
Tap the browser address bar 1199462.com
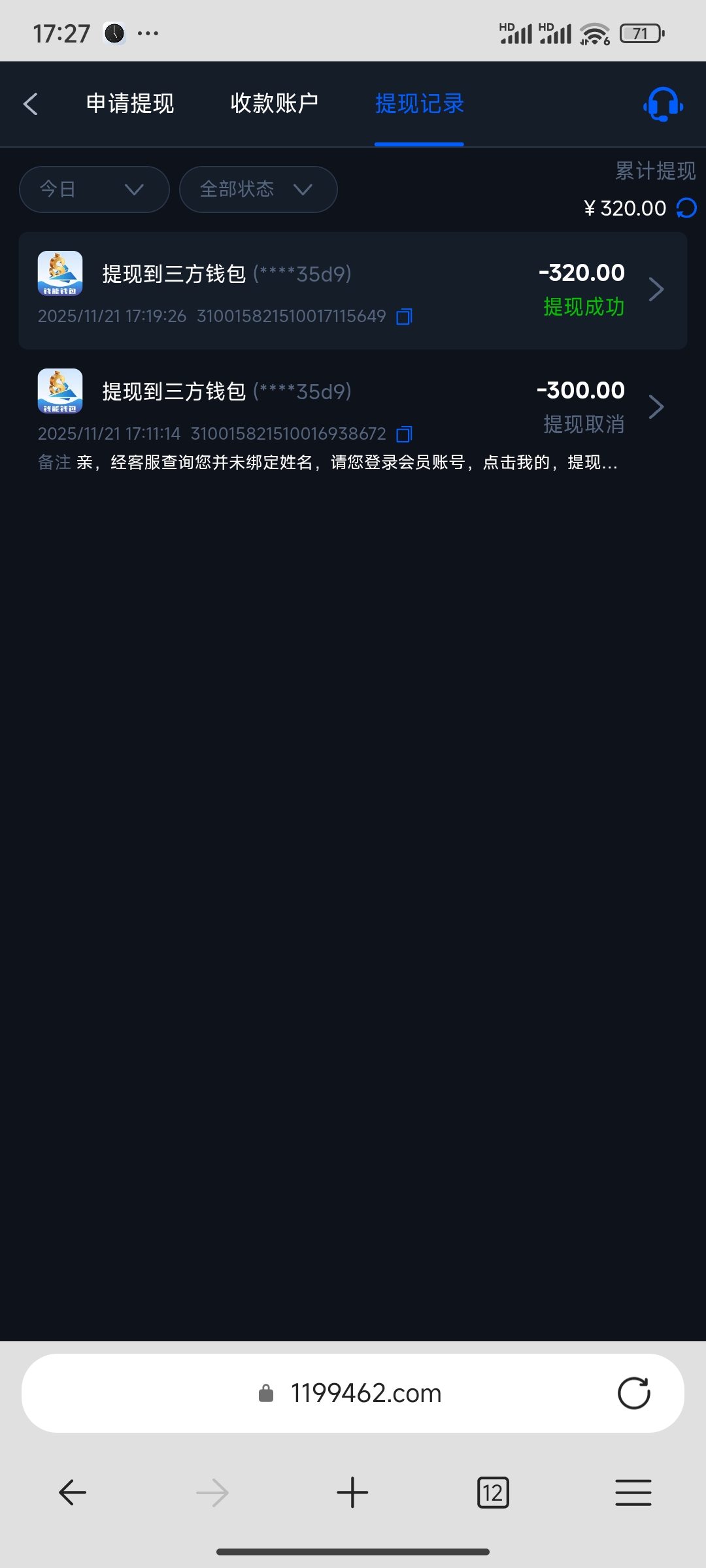pyautogui.click(x=366, y=1394)
